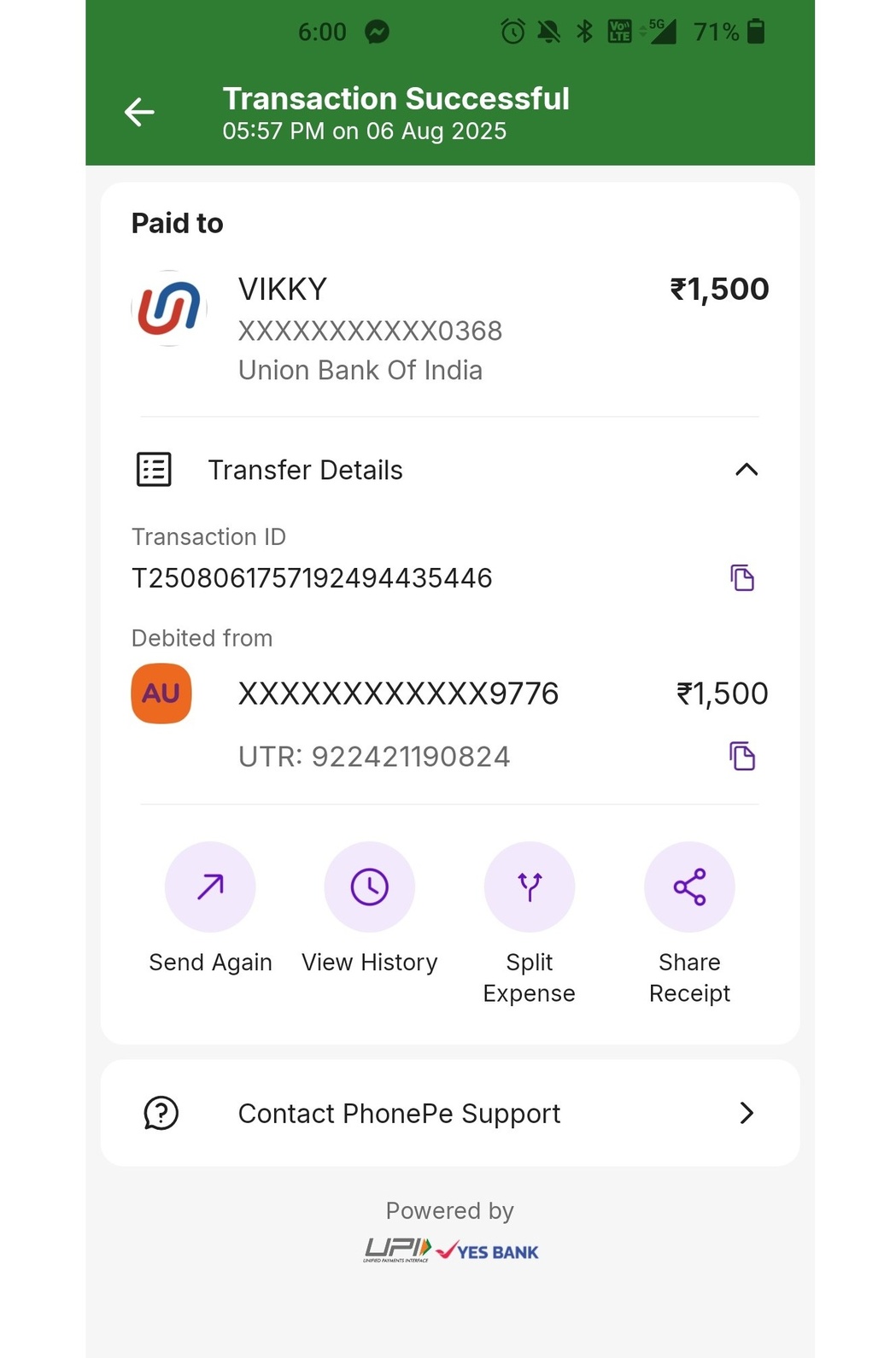Collapse the Transfer Details section

click(x=746, y=470)
